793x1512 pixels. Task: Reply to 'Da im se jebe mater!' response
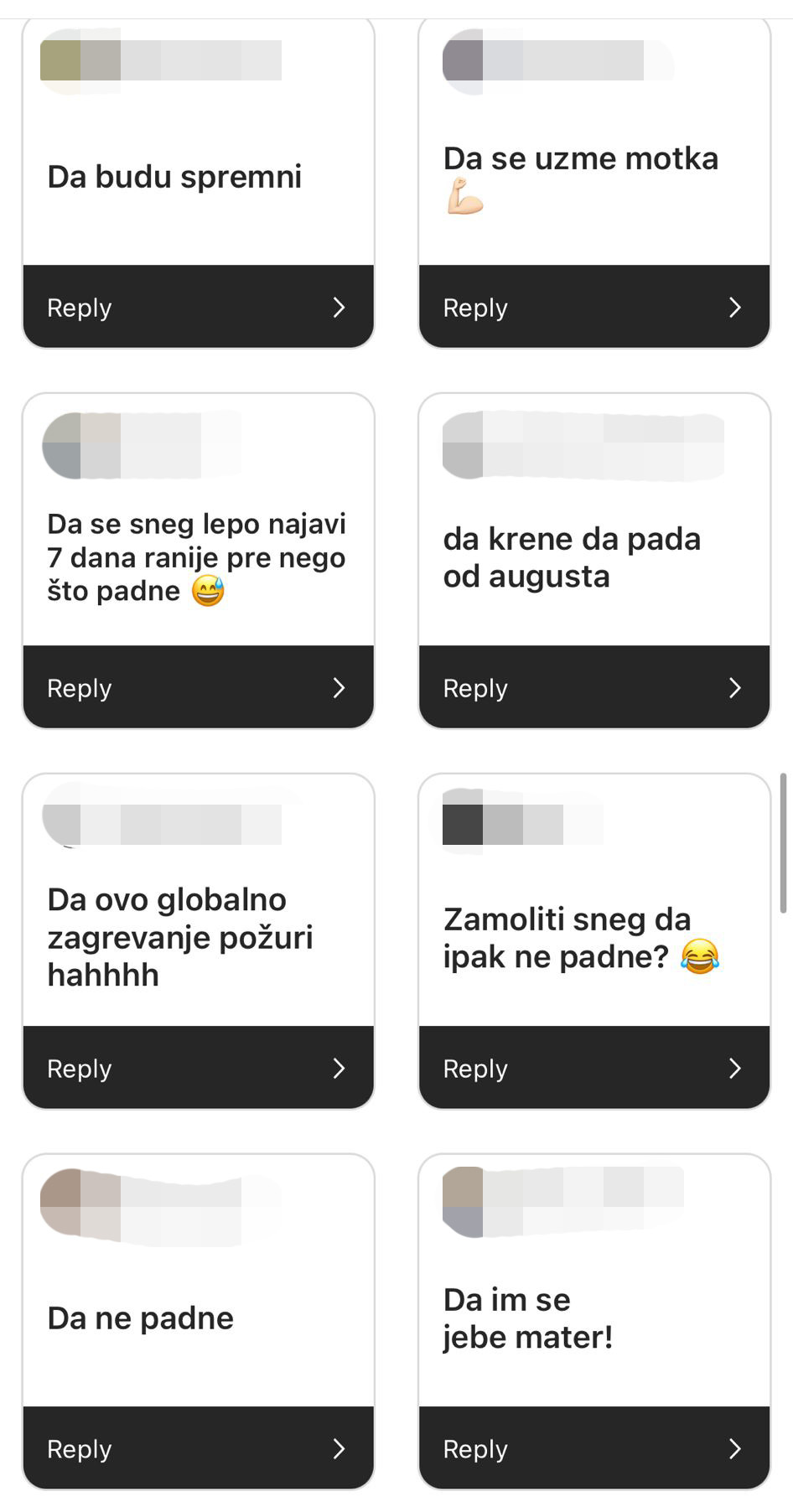click(593, 1448)
